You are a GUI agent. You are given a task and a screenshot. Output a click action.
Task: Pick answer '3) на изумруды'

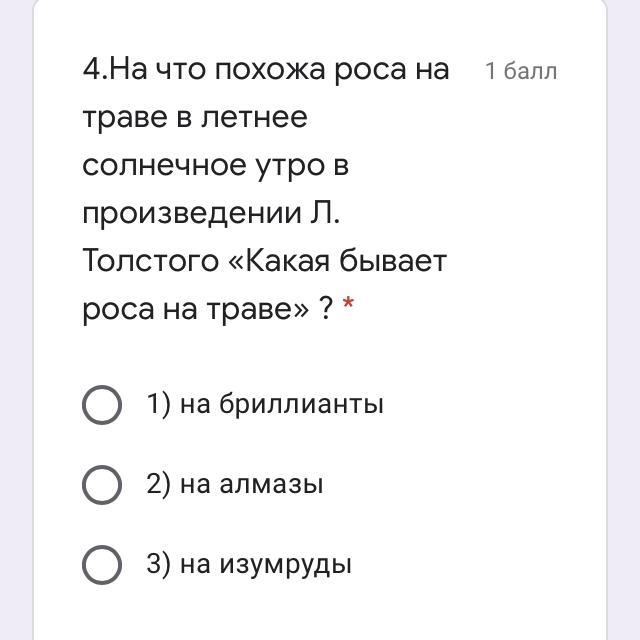[x=102, y=565]
